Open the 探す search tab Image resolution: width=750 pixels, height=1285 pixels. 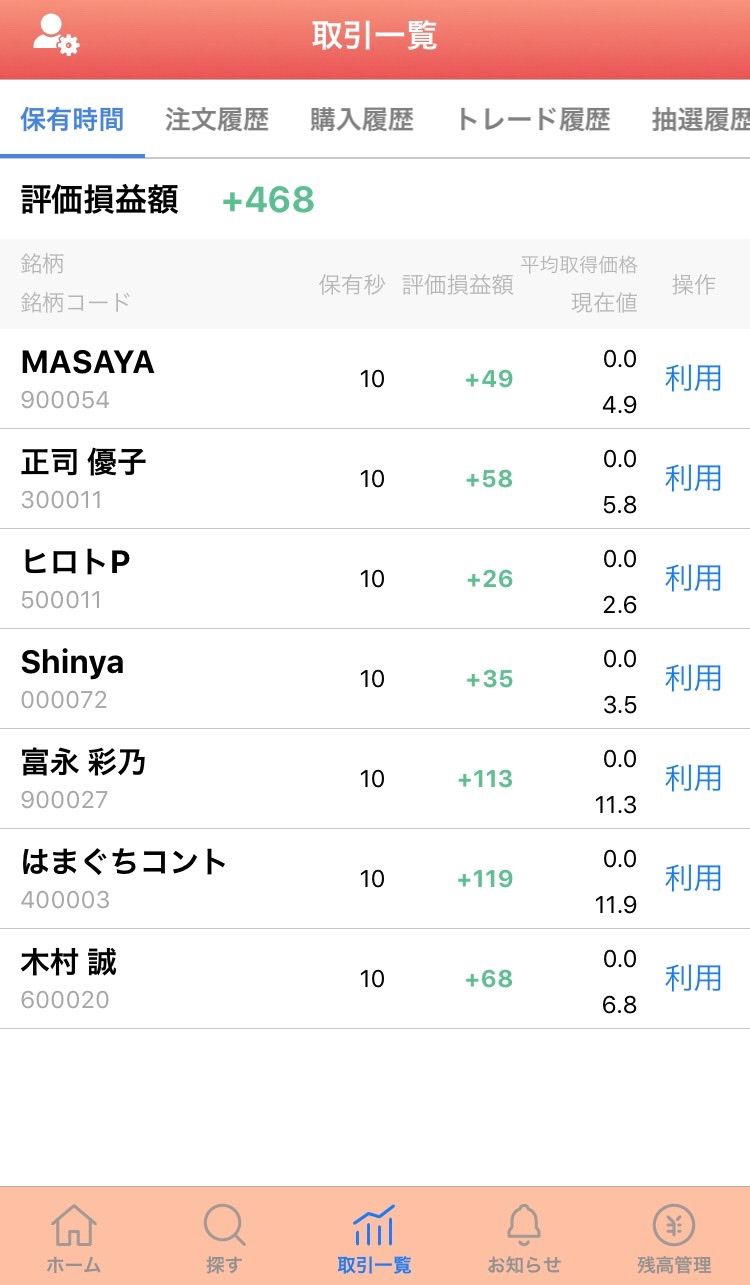(x=224, y=1238)
